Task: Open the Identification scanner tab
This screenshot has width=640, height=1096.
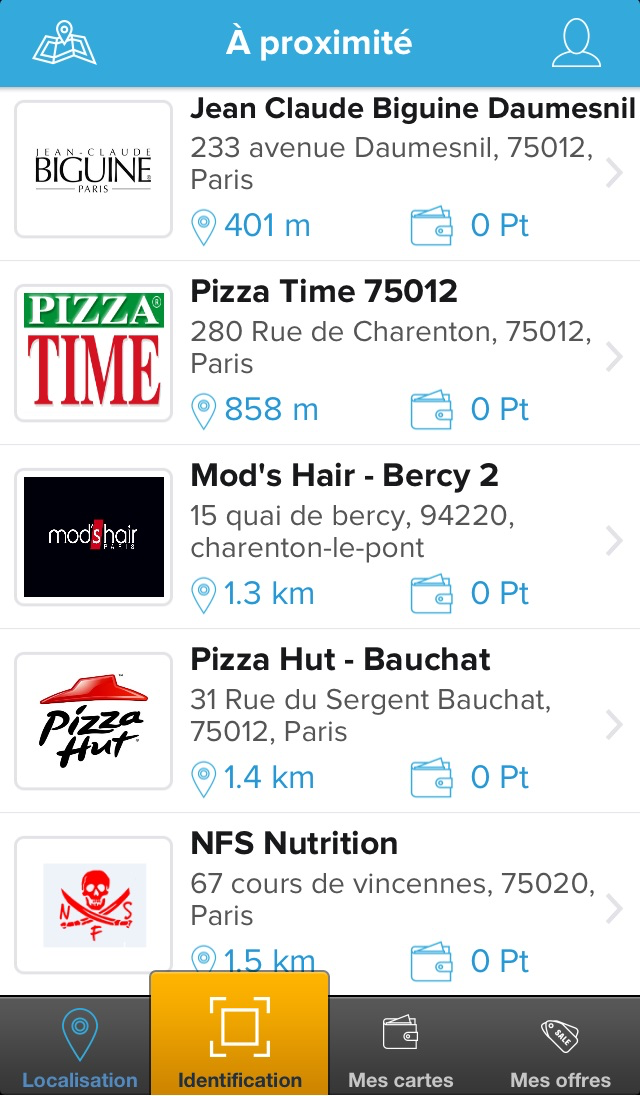Action: 240,1034
